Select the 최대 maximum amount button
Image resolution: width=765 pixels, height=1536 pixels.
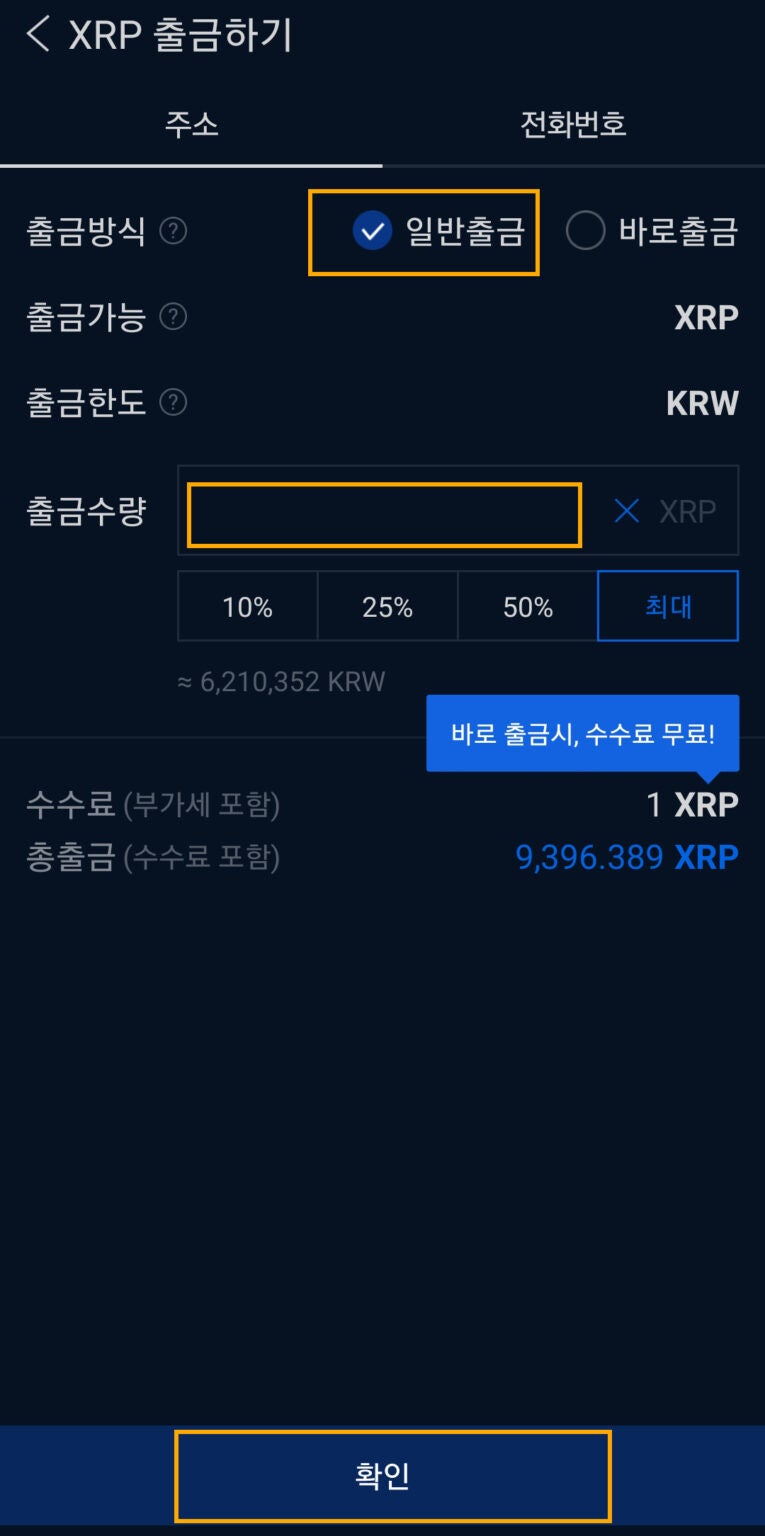point(667,605)
